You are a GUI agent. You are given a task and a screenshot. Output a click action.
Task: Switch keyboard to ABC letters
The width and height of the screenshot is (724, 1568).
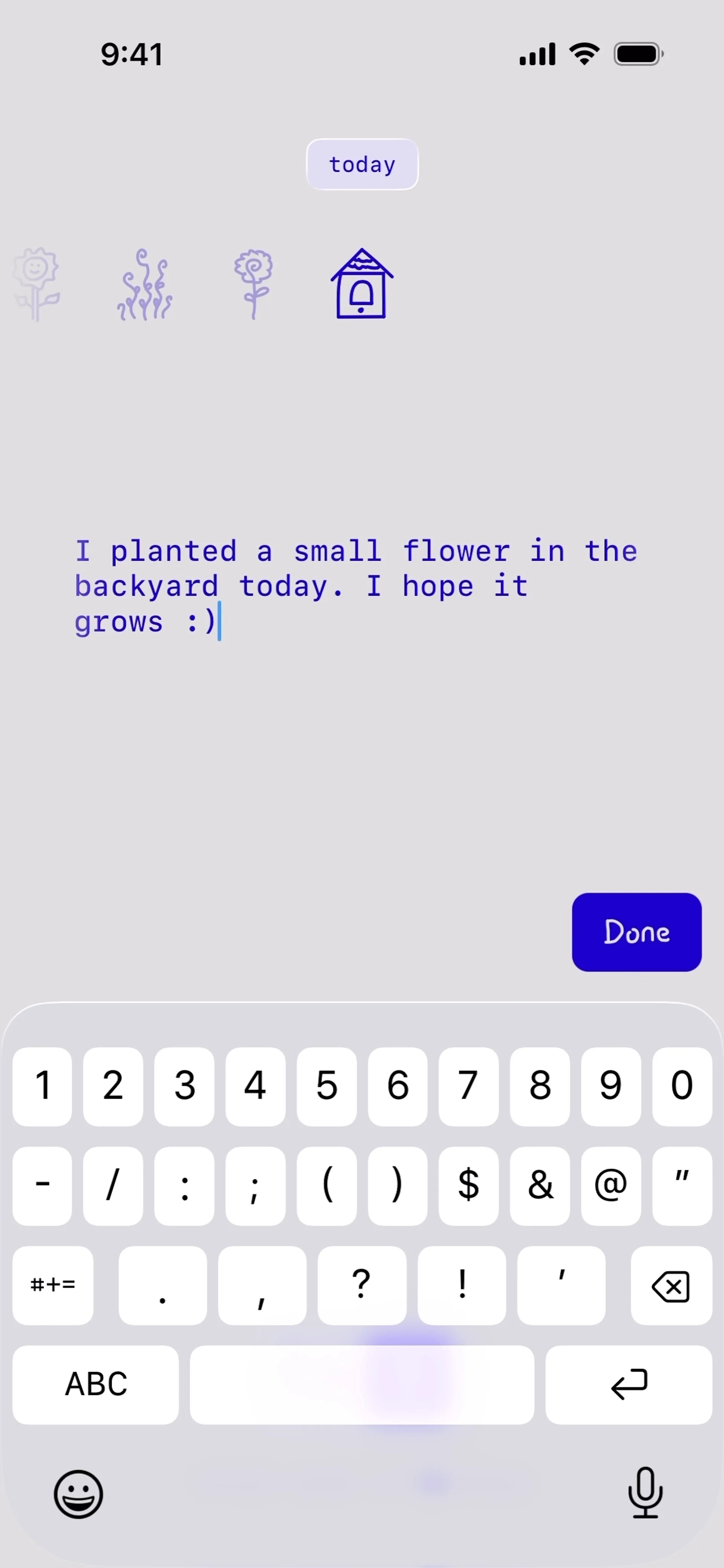click(x=96, y=1384)
